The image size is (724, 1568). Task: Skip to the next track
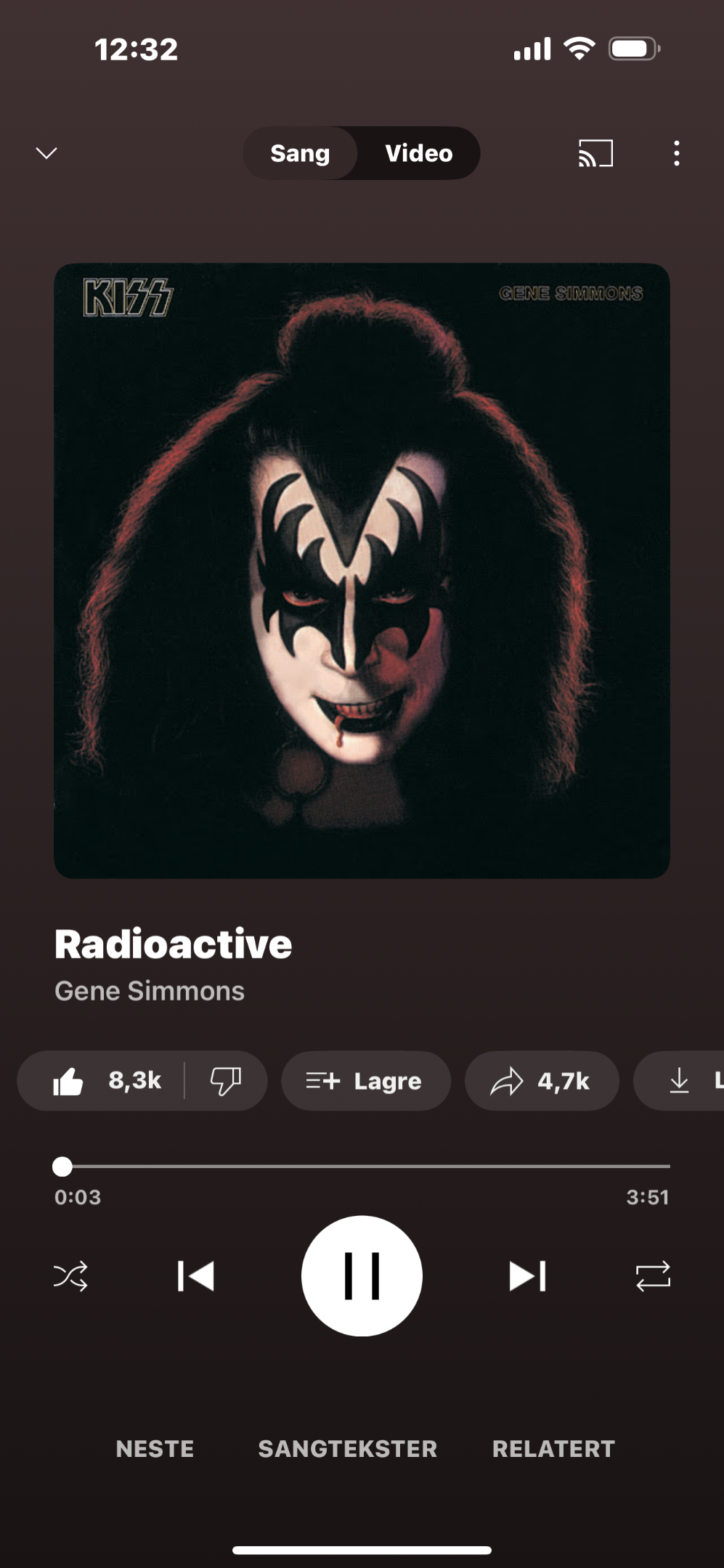(x=528, y=1276)
